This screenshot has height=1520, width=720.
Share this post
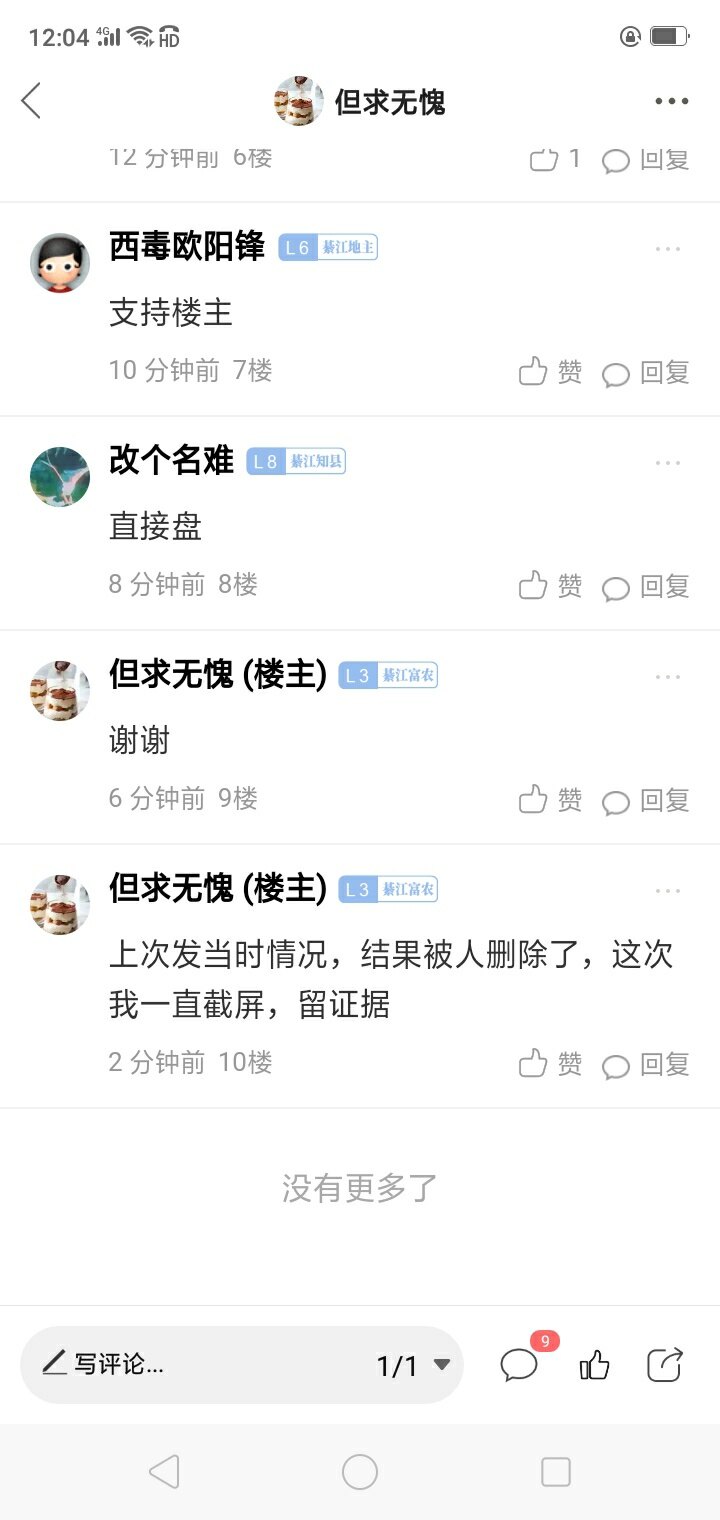[x=665, y=1364]
